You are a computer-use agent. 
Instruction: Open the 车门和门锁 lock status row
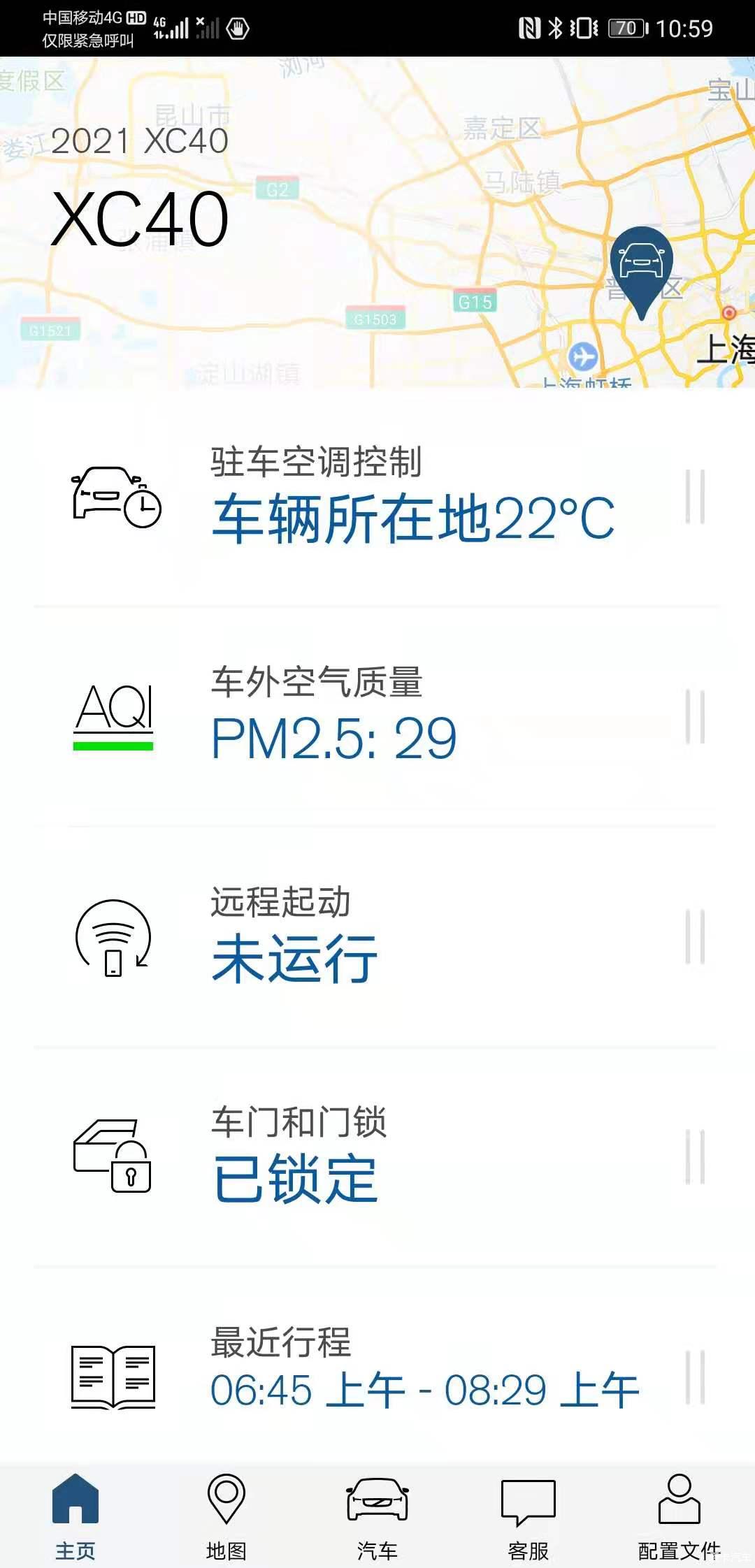[x=377, y=1157]
